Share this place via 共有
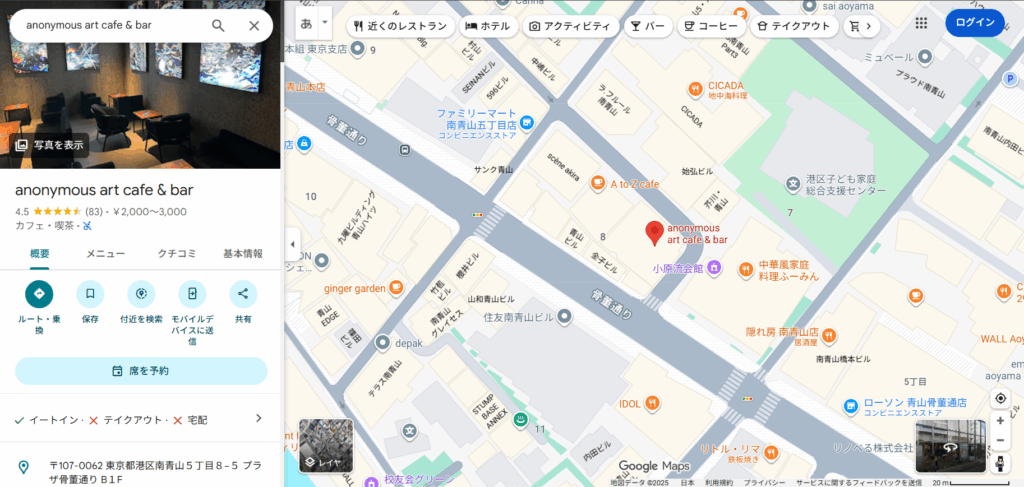 243,294
